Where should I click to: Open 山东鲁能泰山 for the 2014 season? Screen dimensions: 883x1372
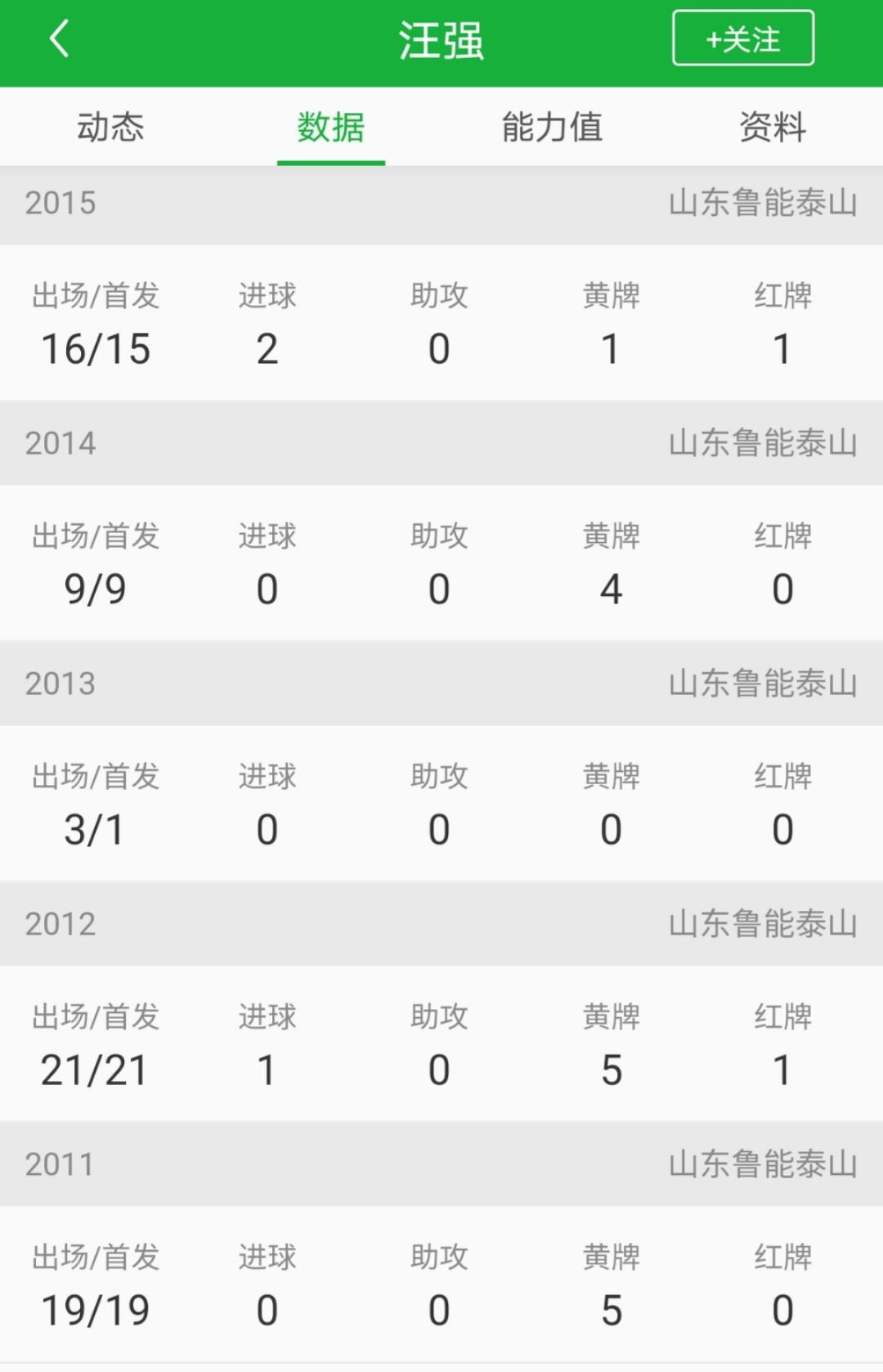(764, 443)
